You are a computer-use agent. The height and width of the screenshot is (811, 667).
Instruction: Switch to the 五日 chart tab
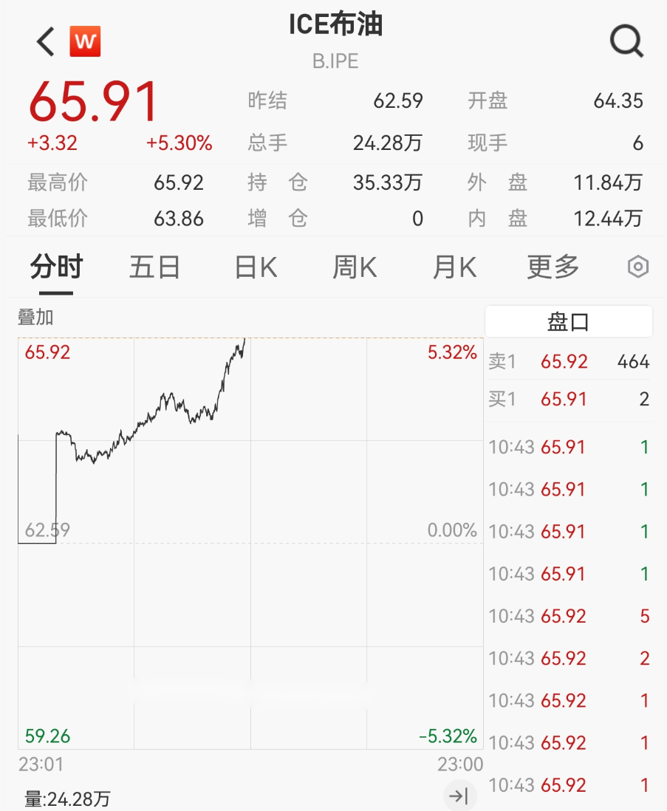[x=155, y=267]
